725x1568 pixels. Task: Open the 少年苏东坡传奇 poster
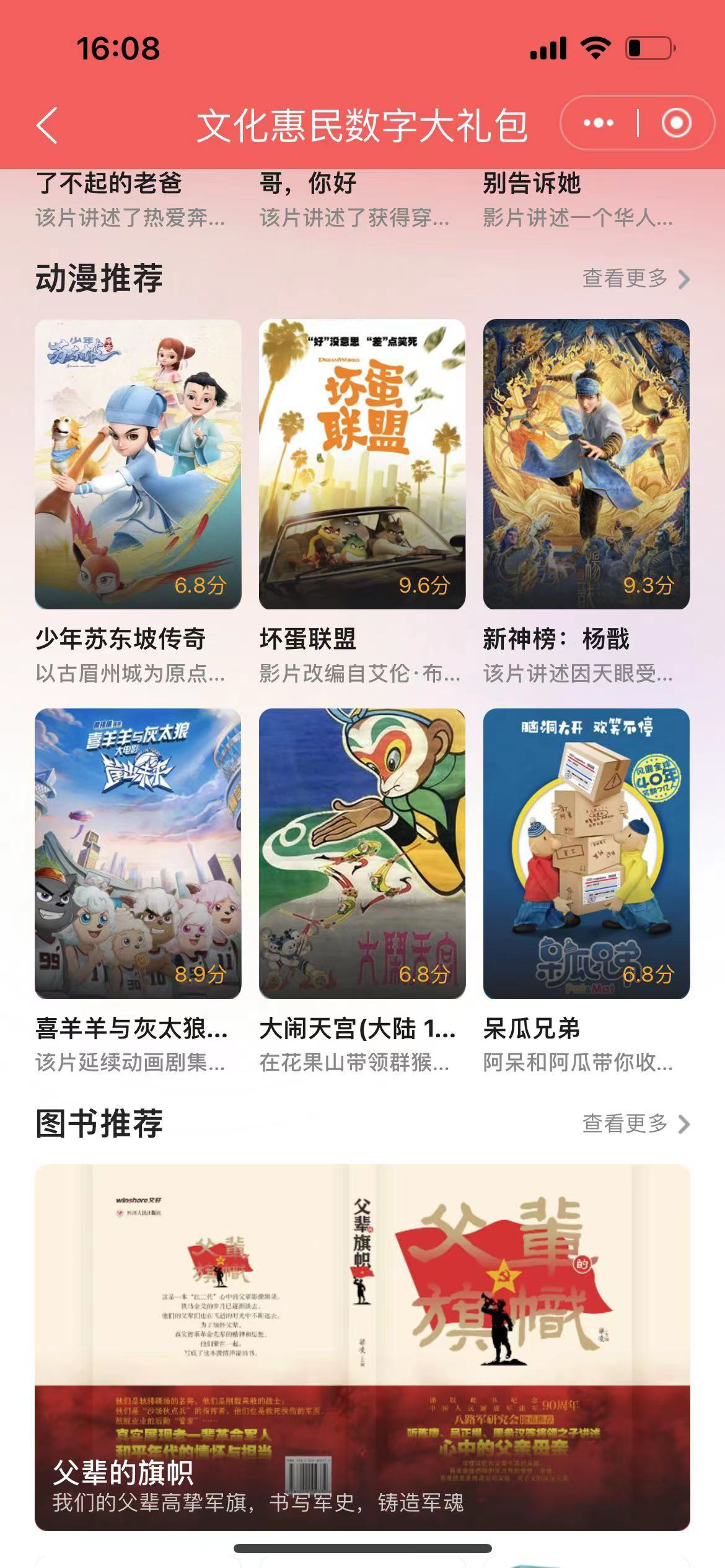(x=138, y=464)
